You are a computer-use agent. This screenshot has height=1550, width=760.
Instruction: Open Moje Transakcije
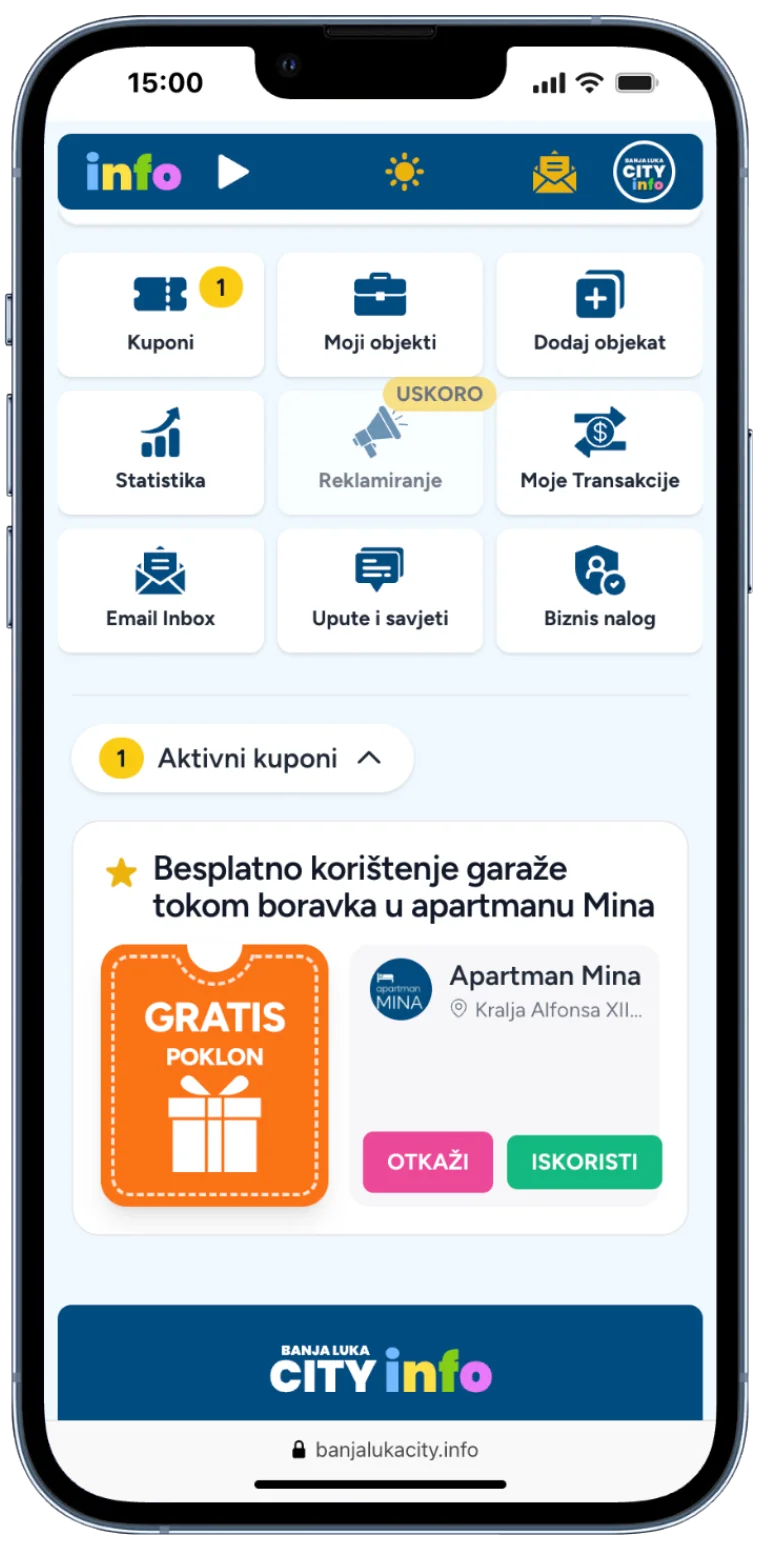pyautogui.click(x=600, y=453)
